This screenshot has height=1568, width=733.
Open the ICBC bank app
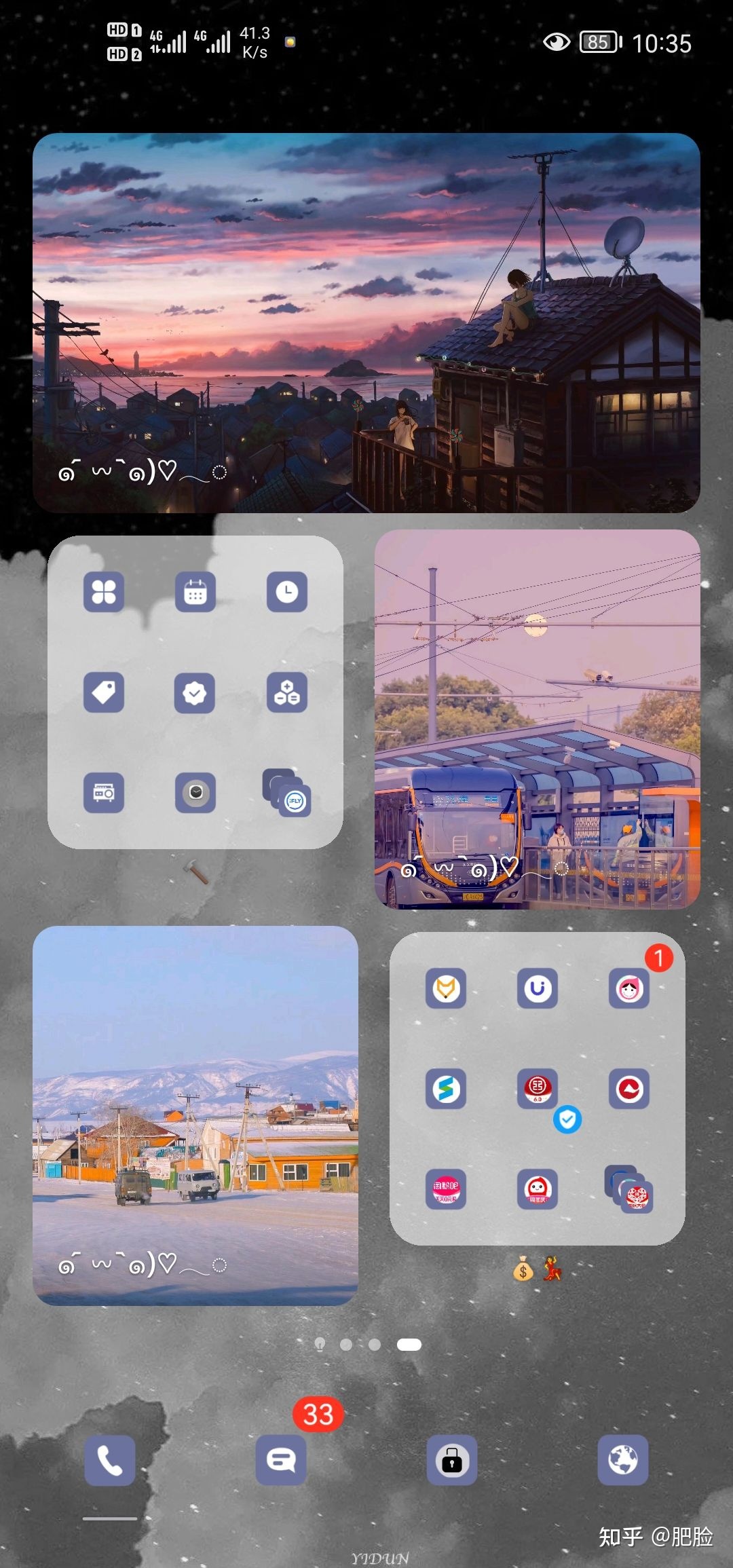pyautogui.click(x=538, y=1089)
